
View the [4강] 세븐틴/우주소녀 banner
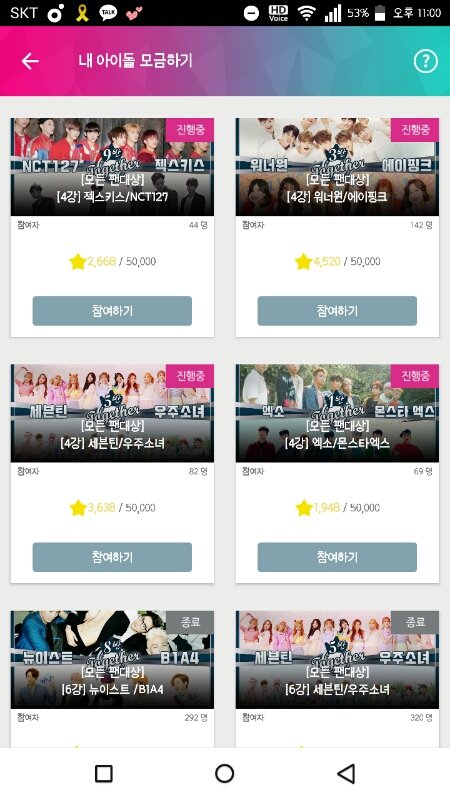(x=112, y=413)
